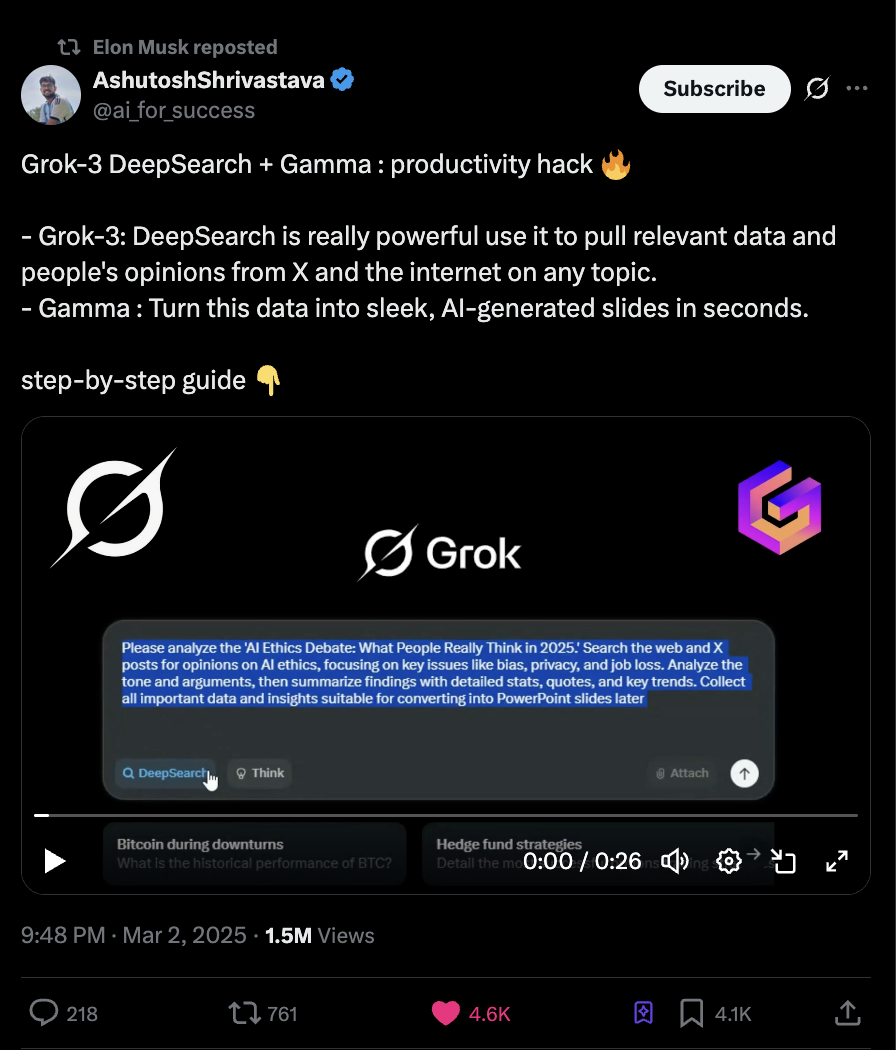Tap the video progress bar
Viewport: 896px width, 1050px height.
pos(446,816)
